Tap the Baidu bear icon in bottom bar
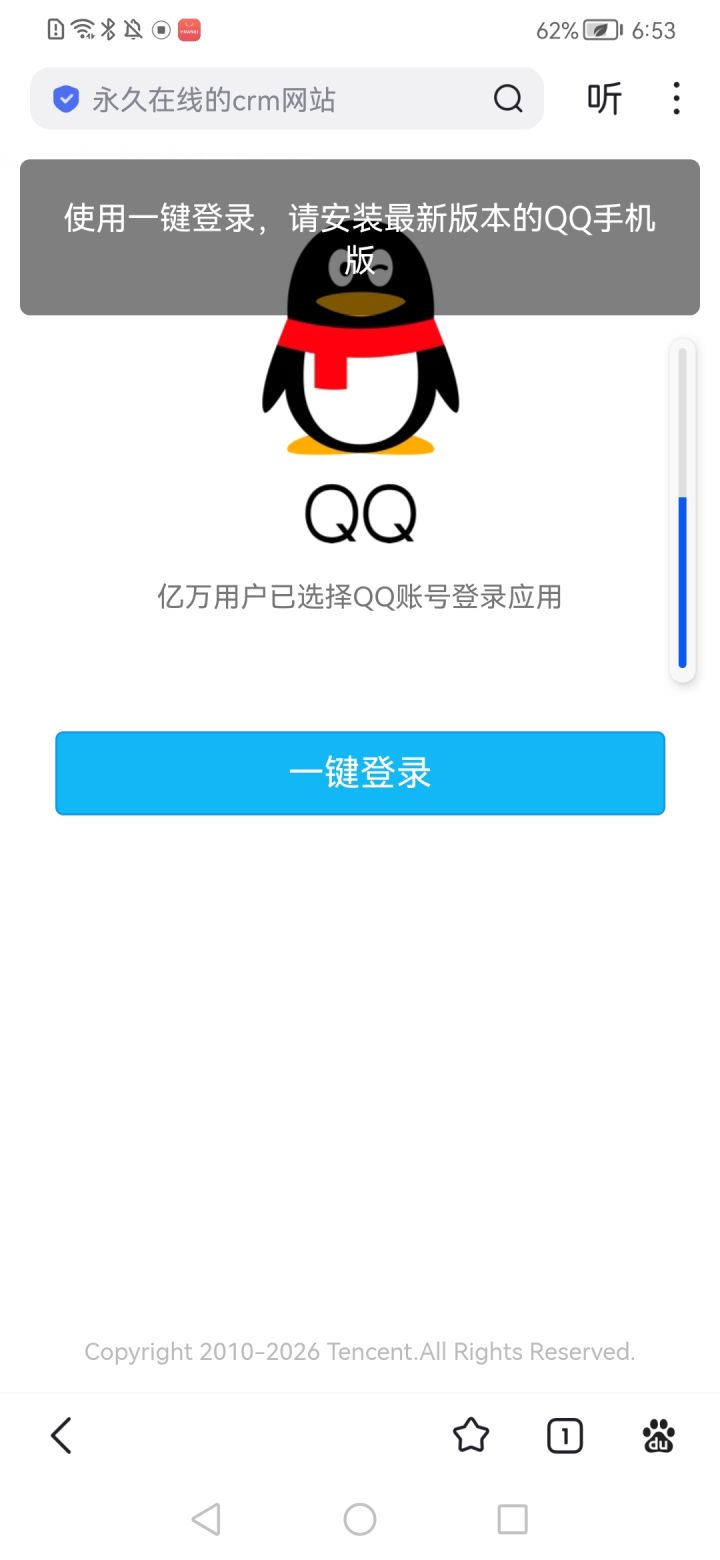Viewport: 720px width, 1560px height. [658, 1435]
